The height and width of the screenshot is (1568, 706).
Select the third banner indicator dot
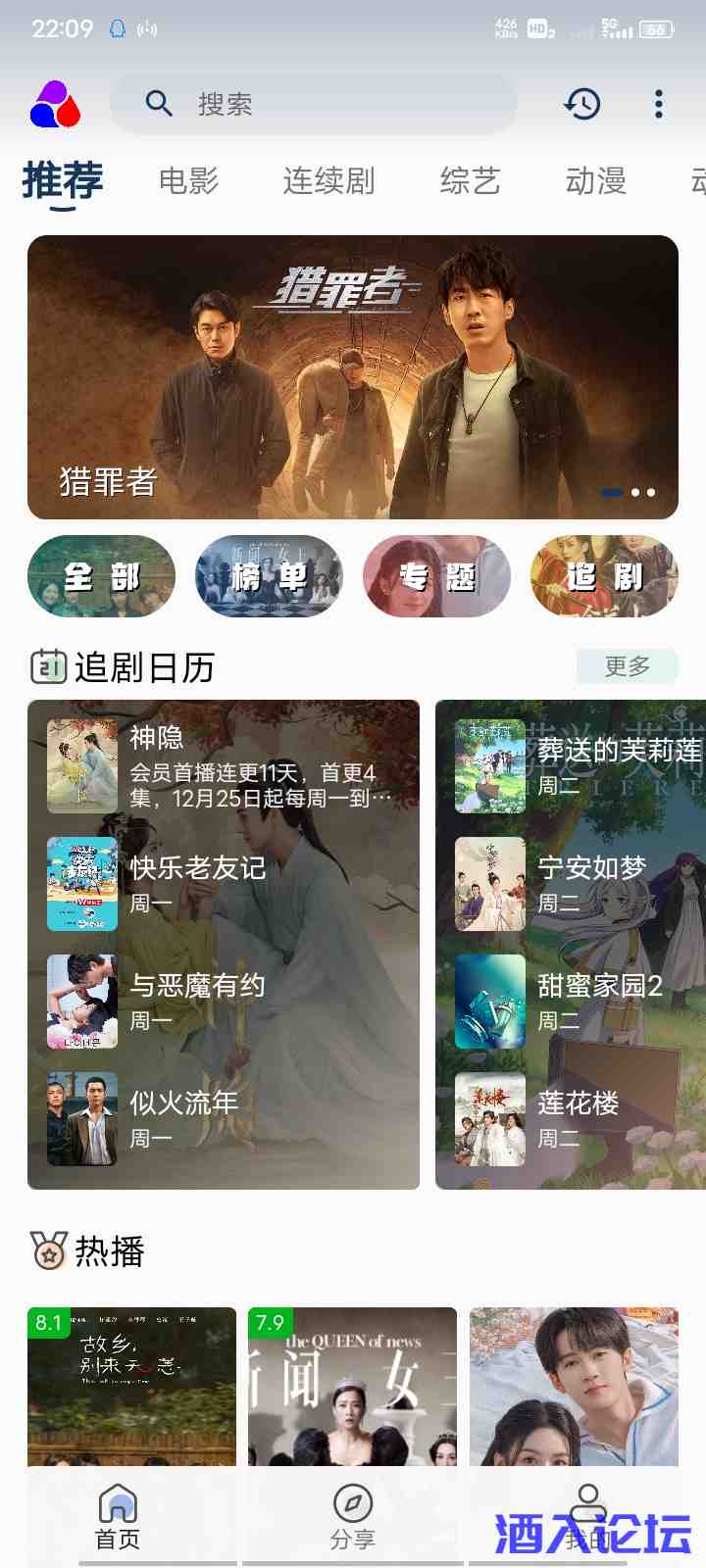tap(651, 493)
